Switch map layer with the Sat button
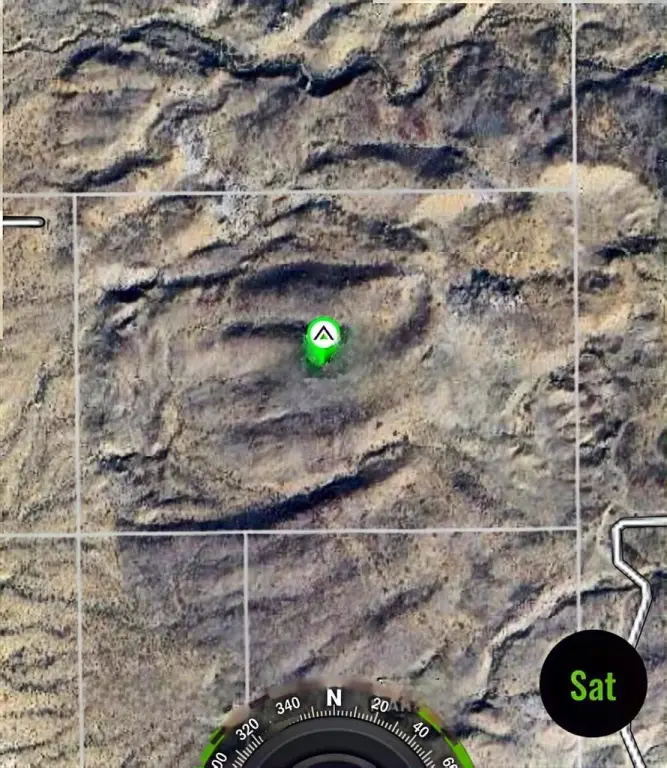The image size is (667, 768). point(593,684)
